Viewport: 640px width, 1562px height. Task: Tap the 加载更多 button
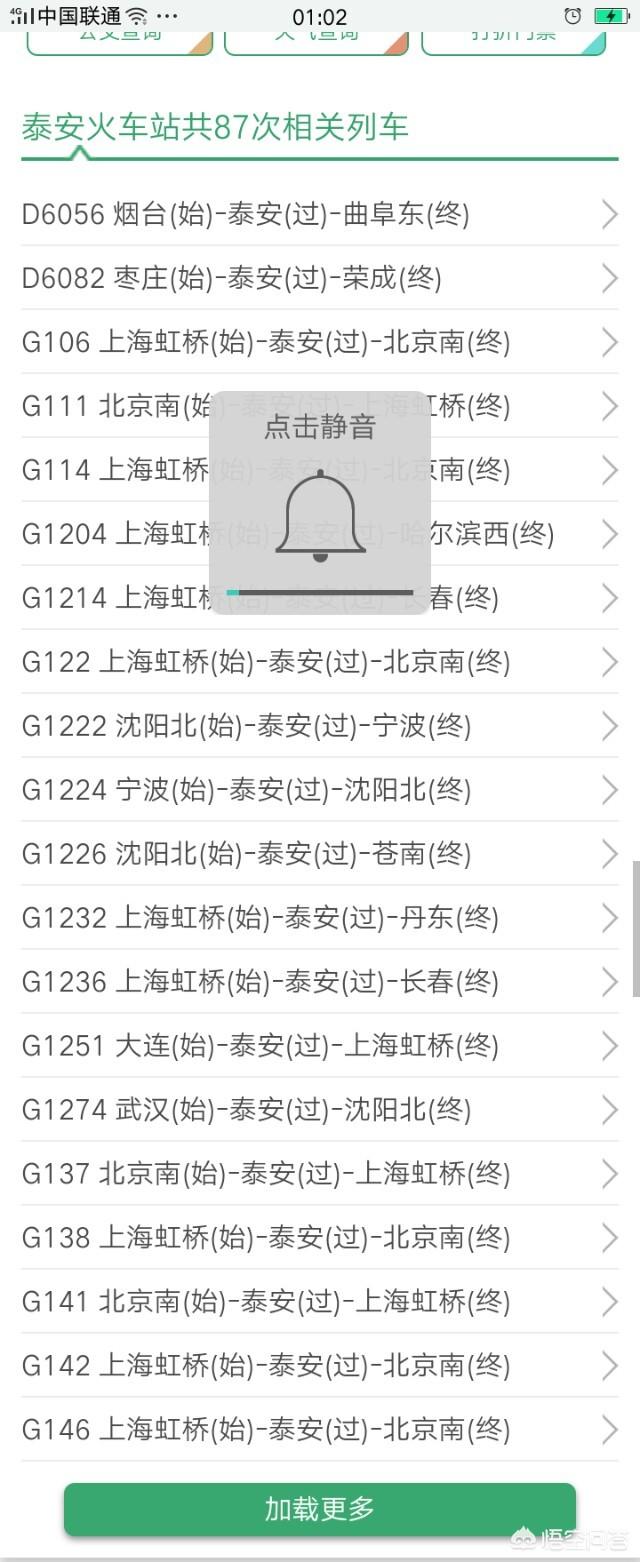click(x=319, y=1509)
